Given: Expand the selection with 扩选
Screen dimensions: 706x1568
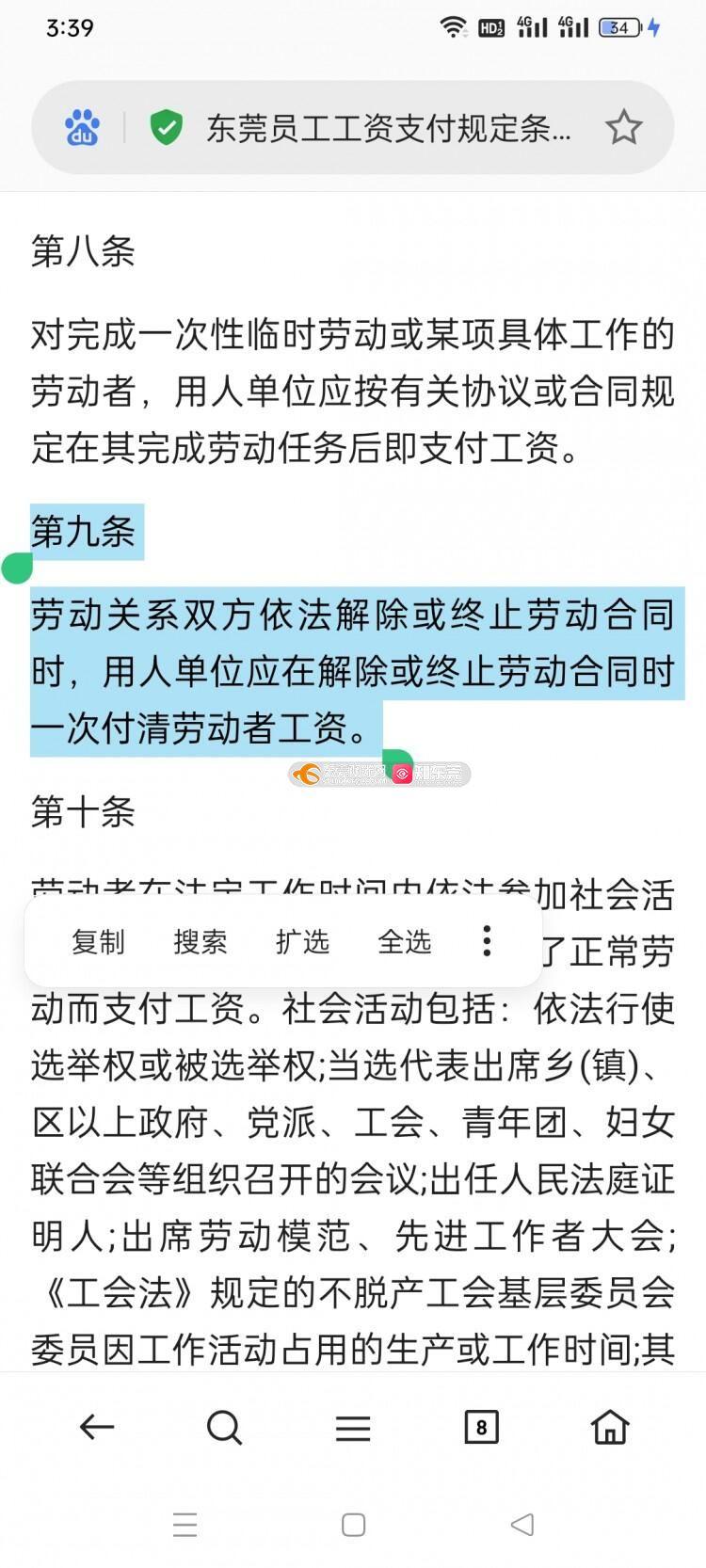Looking at the screenshot, I should pos(302,941).
